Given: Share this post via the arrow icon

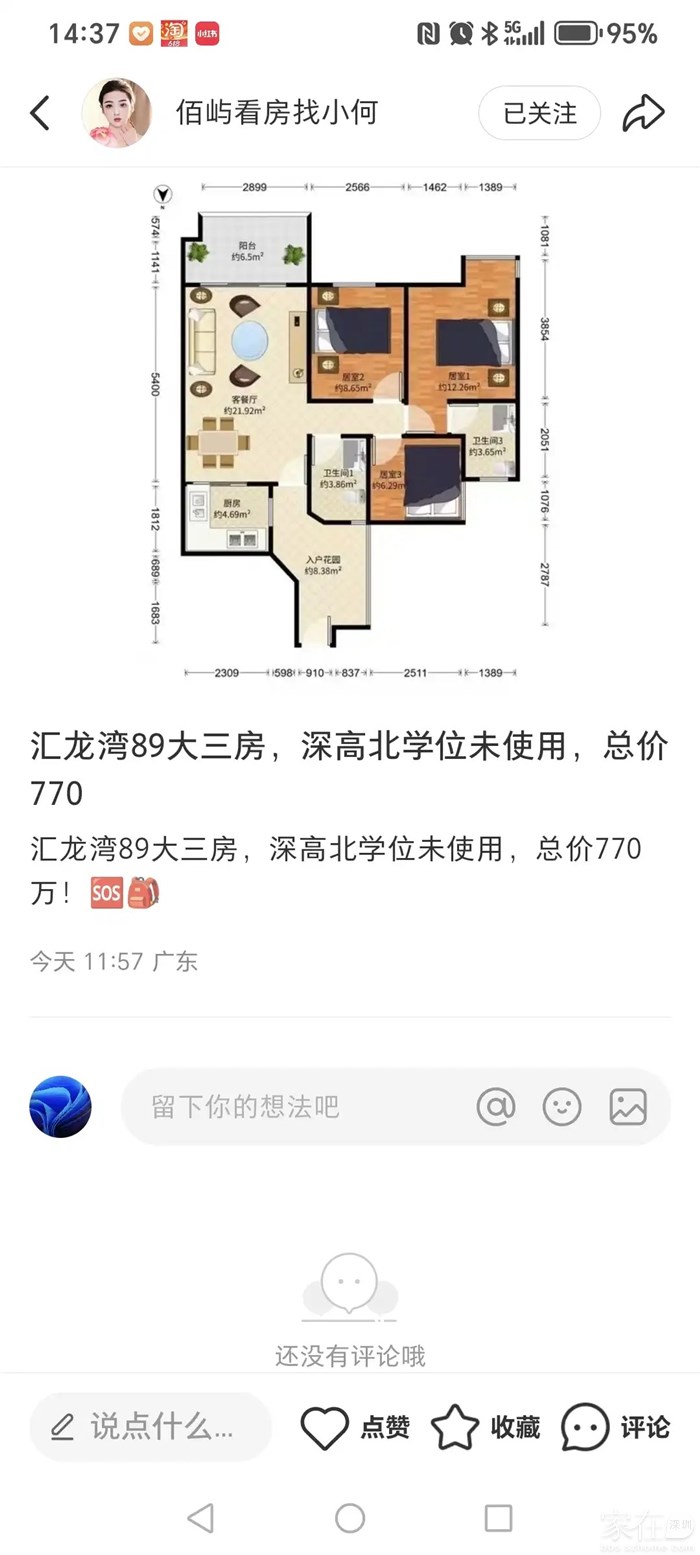Looking at the screenshot, I should click(643, 113).
